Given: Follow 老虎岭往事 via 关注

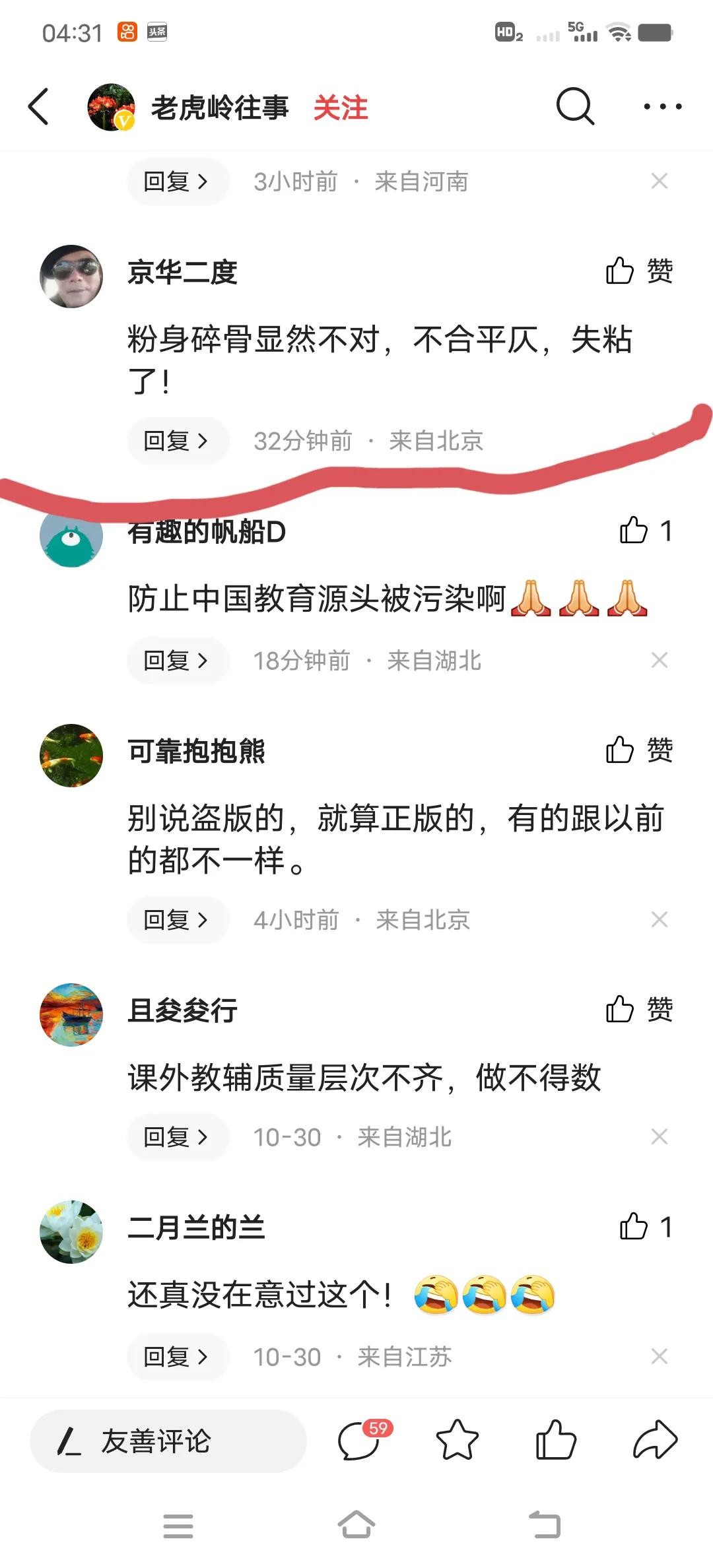Looking at the screenshot, I should pos(340,108).
